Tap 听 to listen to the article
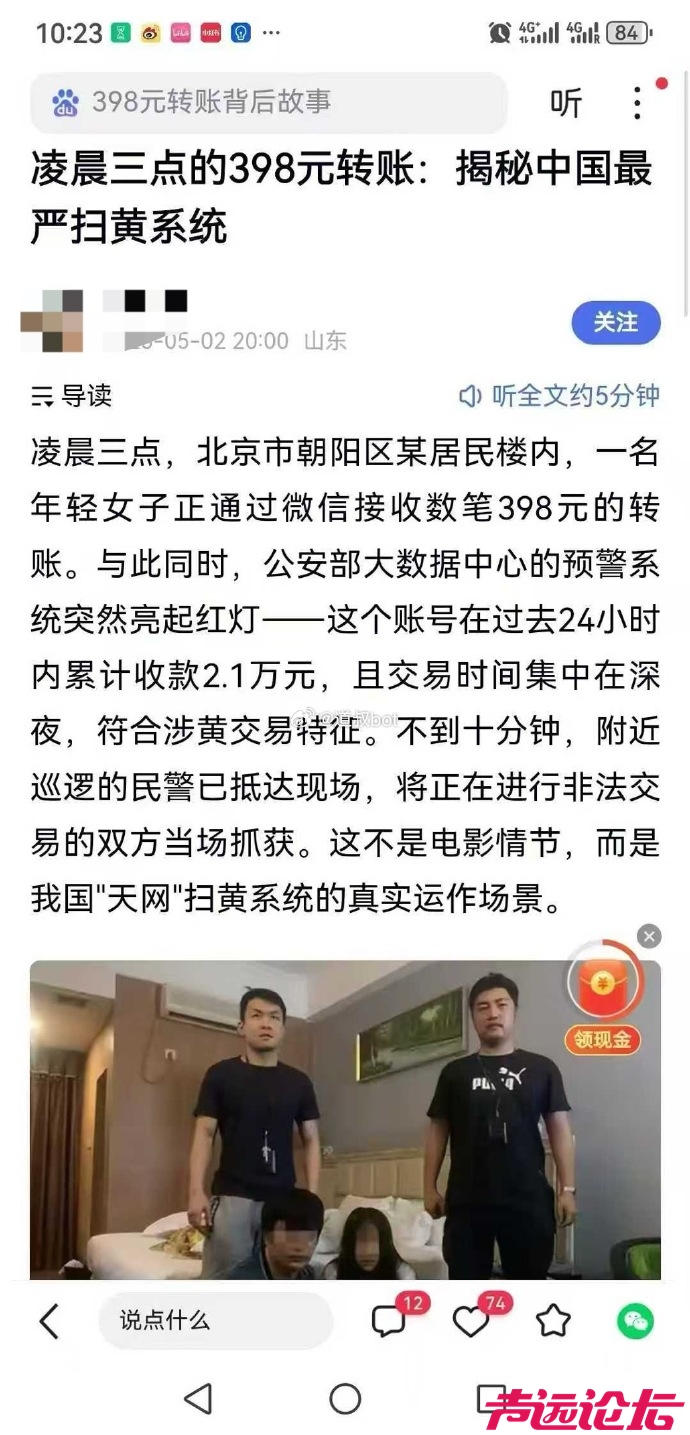Image resolution: width=690 pixels, height=1435 pixels. [x=566, y=102]
